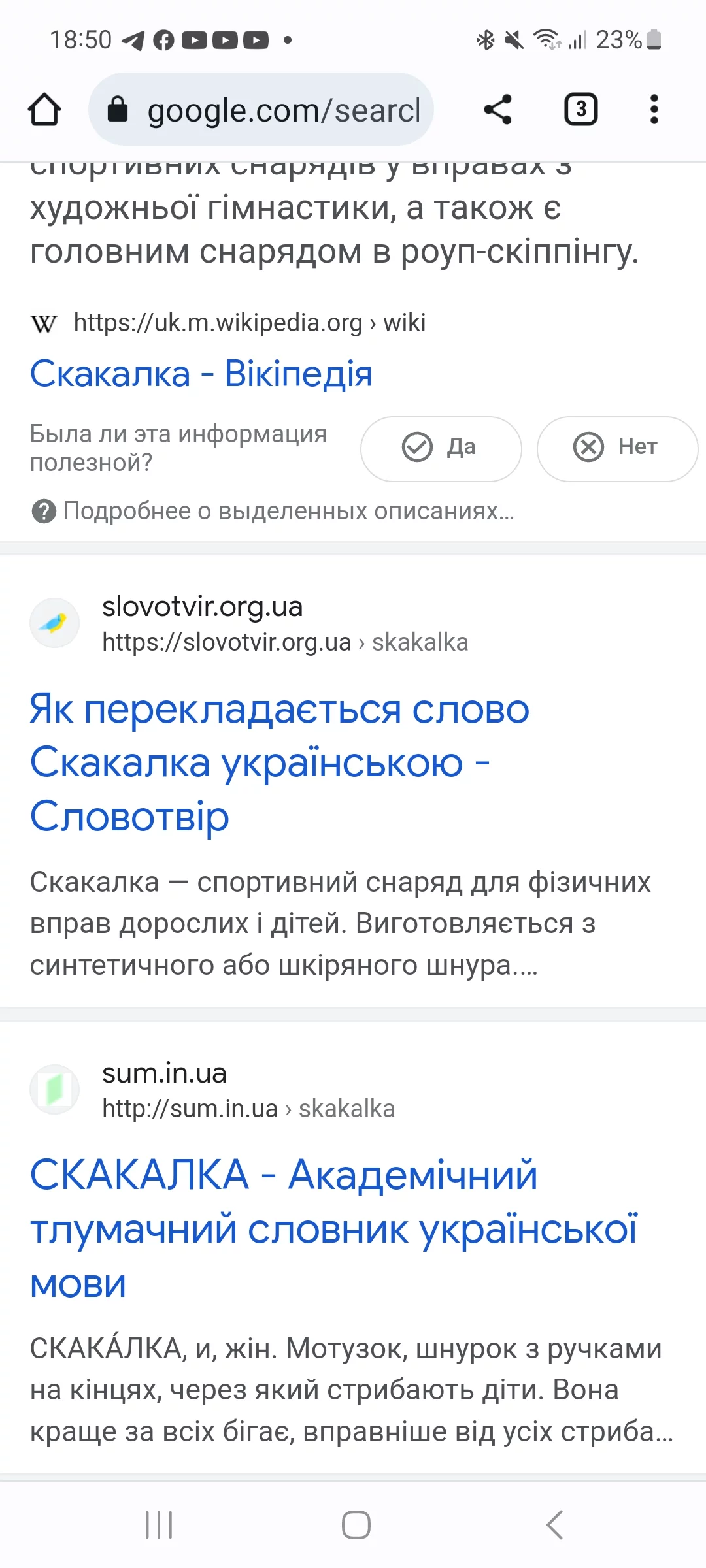Open the tab switcher showing 3 tabs
This screenshot has height=1568, width=706.
580,109
